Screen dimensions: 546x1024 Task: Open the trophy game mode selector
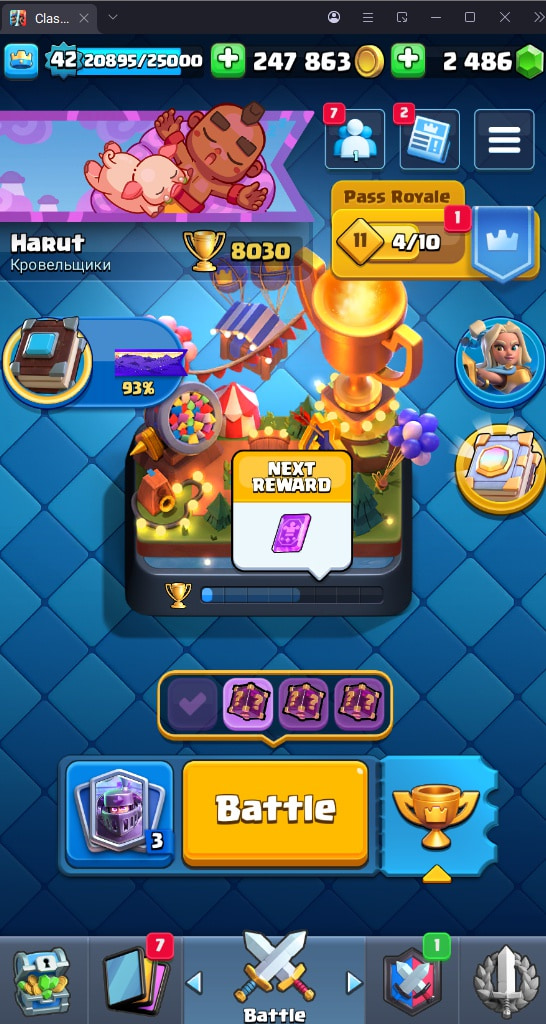click(x=436, y=817)
